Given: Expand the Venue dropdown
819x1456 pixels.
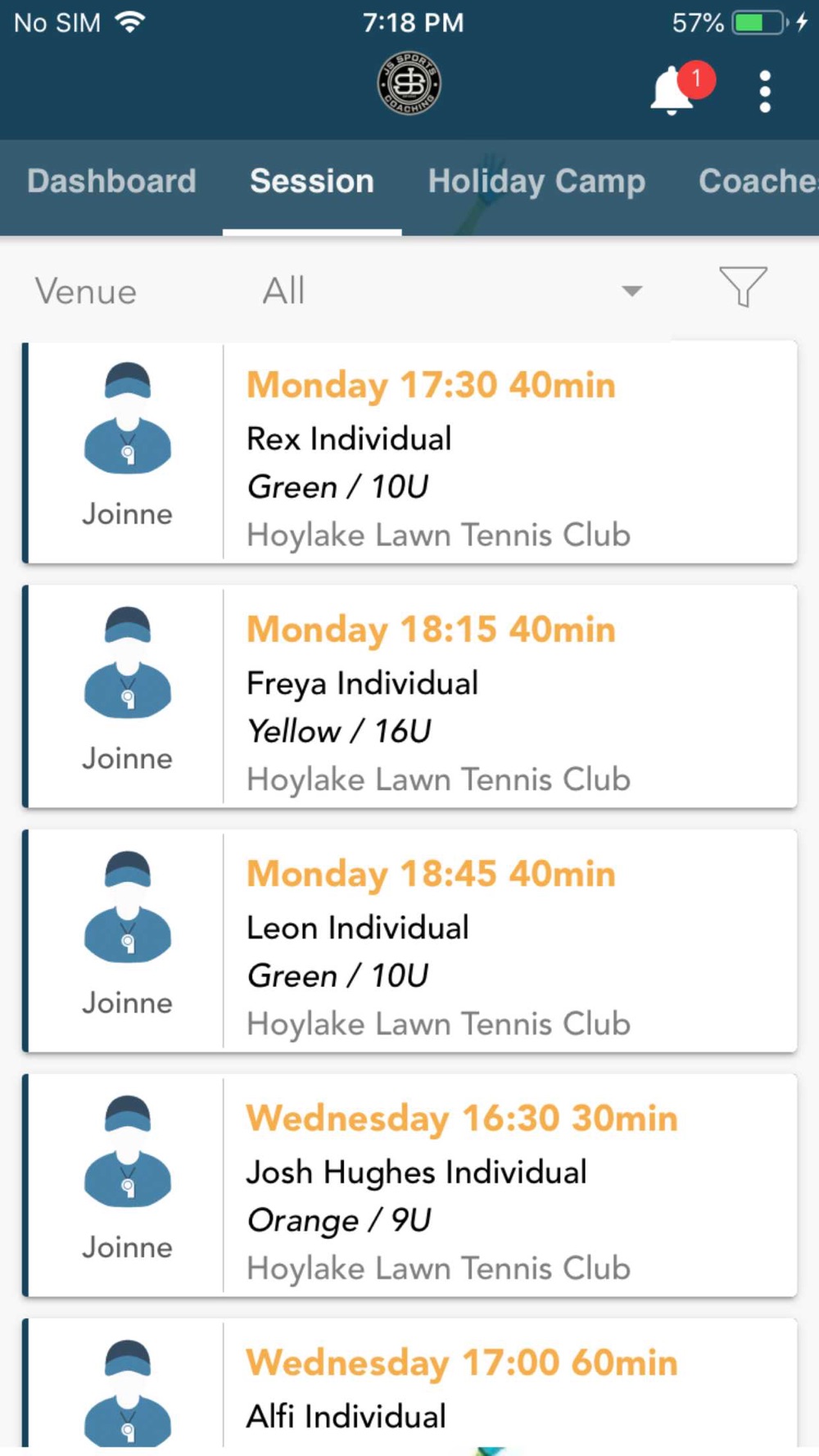Looking at the screenshot, I should 450,291.
